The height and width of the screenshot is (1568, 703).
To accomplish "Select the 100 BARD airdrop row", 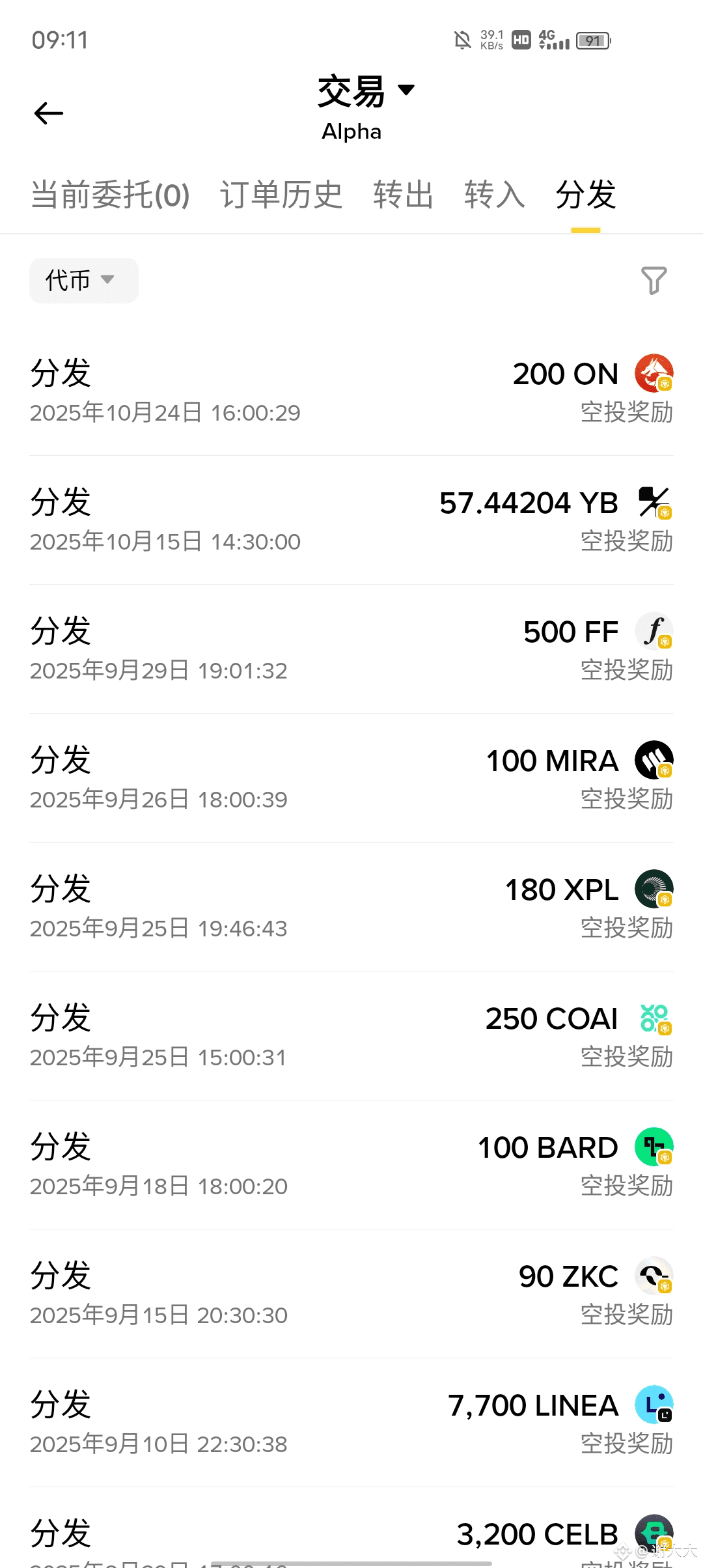I will click(351, 1165).
